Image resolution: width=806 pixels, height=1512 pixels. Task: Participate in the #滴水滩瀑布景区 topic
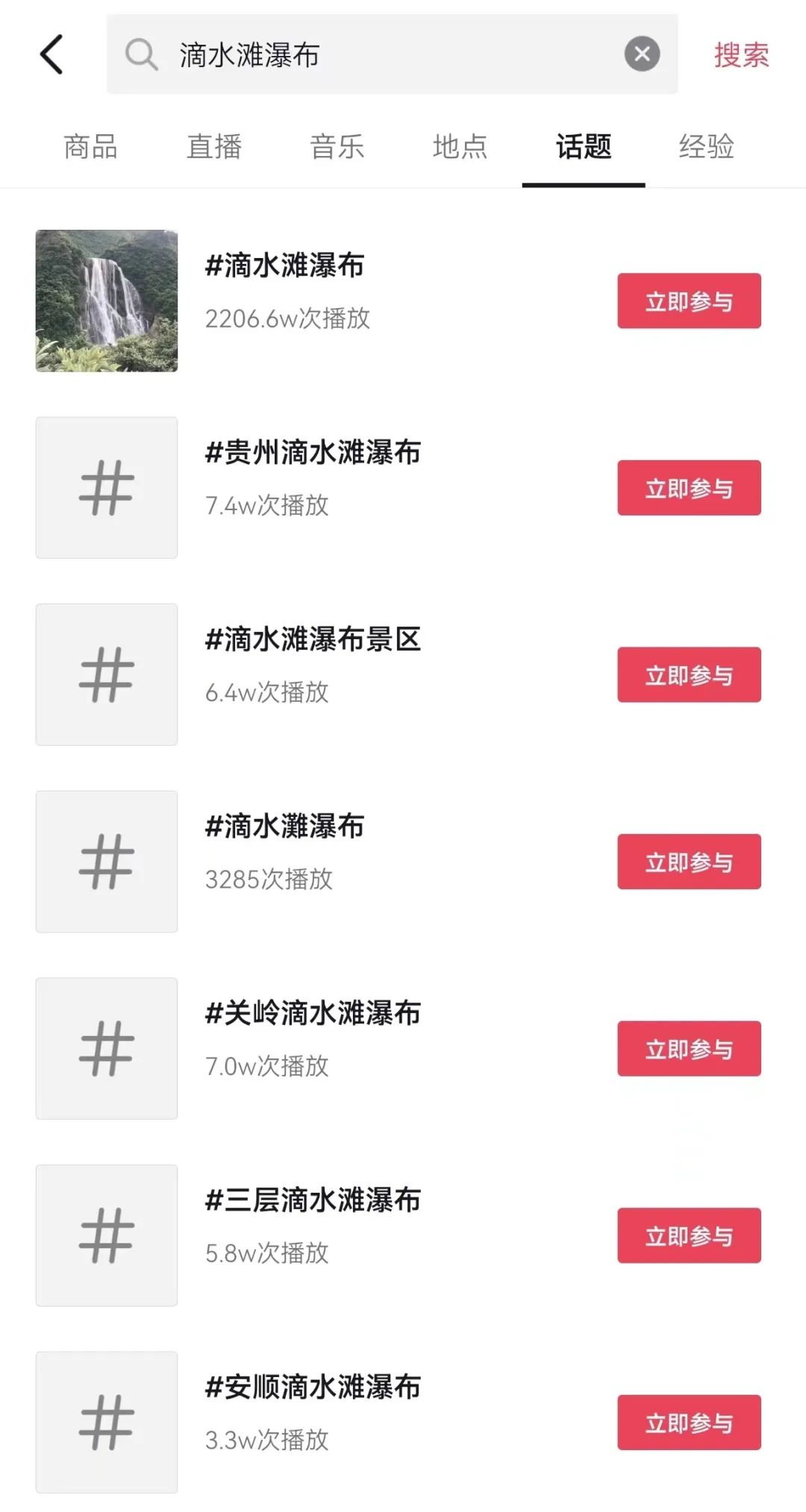(688, 675)
